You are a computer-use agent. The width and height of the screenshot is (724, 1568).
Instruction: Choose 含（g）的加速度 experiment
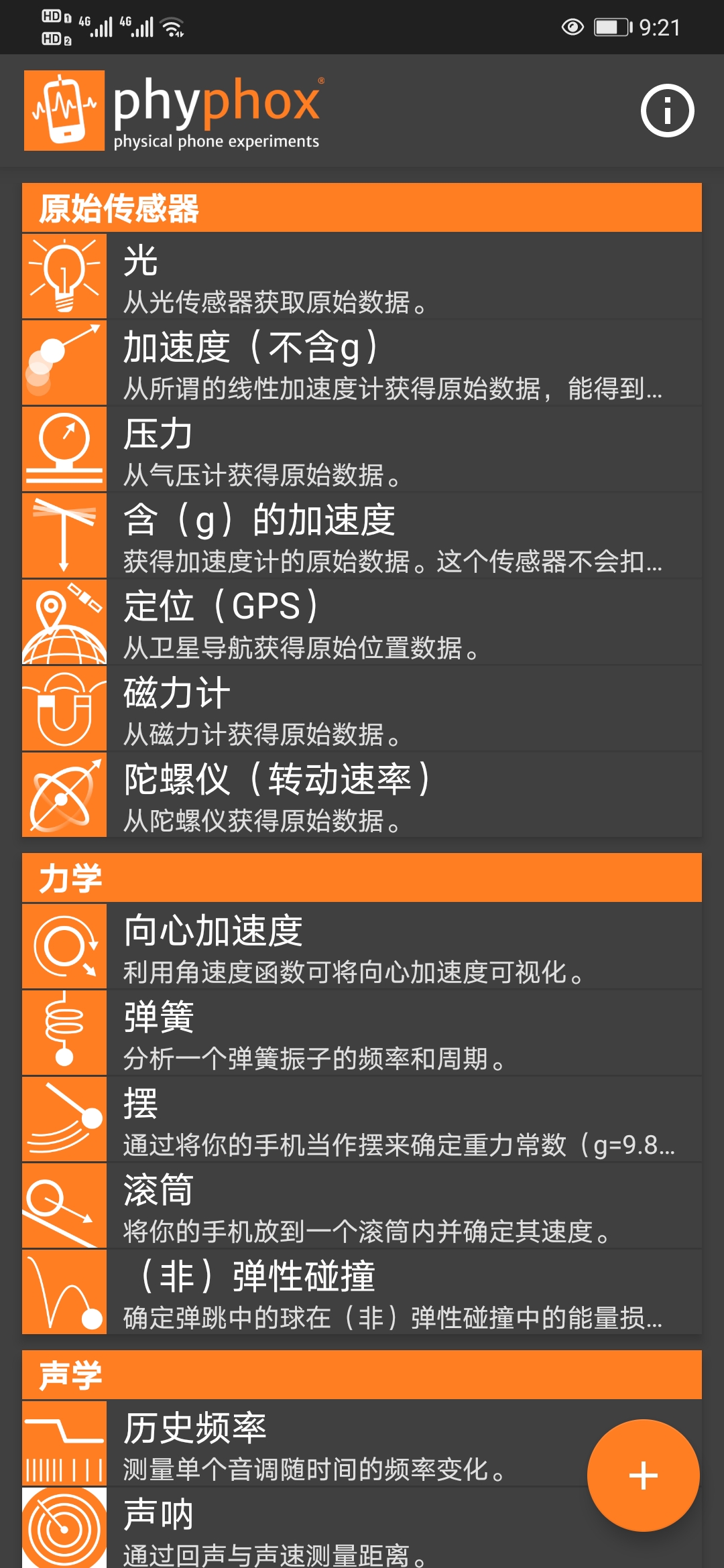click(x=362, y=535)
